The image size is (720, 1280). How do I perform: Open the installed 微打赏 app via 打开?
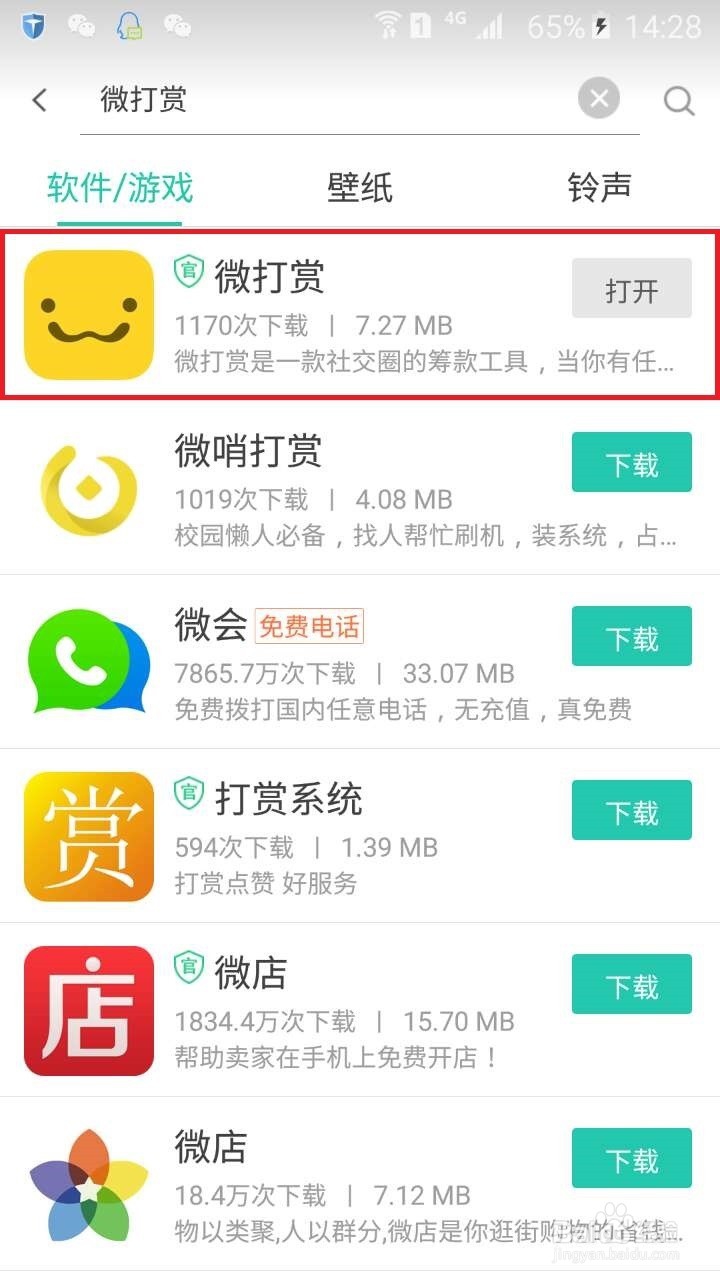(x=631, y=288)
